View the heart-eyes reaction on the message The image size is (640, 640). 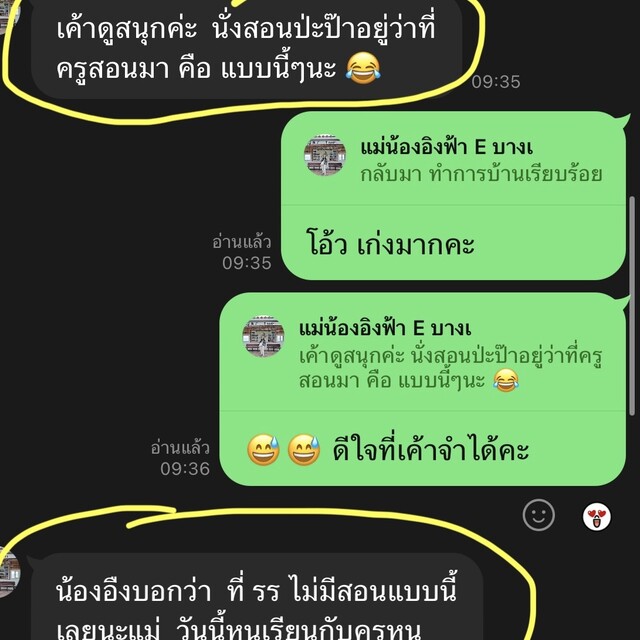(597, 515)
